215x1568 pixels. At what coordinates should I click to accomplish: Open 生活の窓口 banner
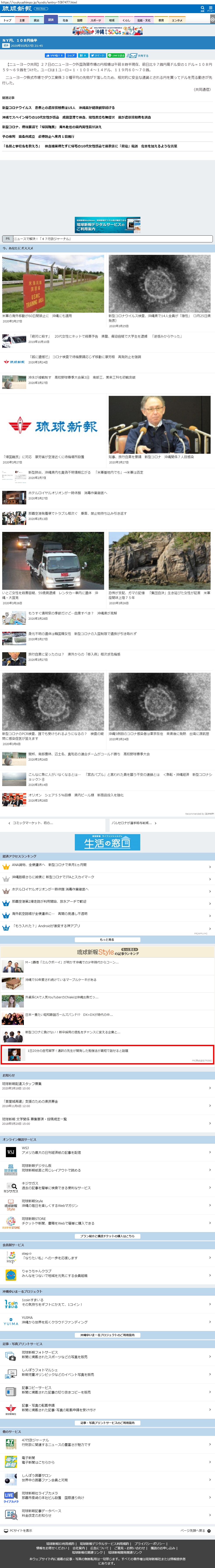(x=107, y=842)
